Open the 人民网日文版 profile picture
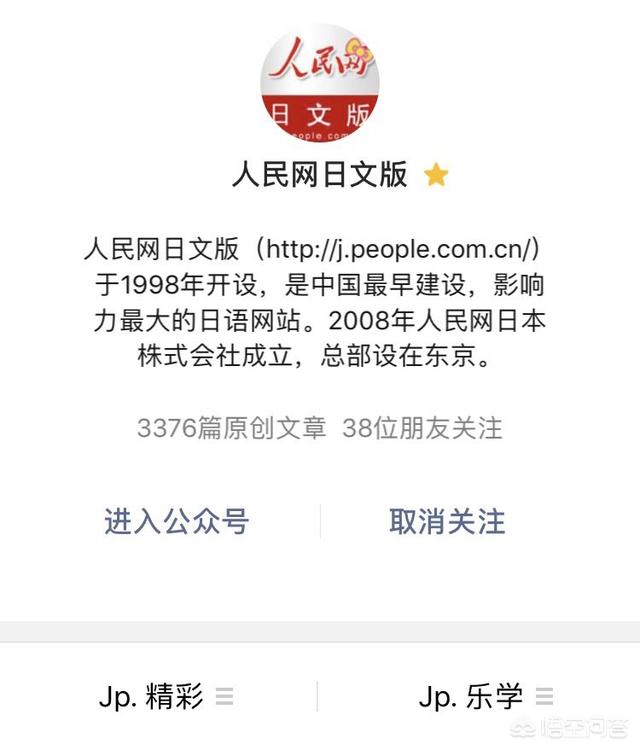This screenshot has width=640, height=750. coord(320,83)
